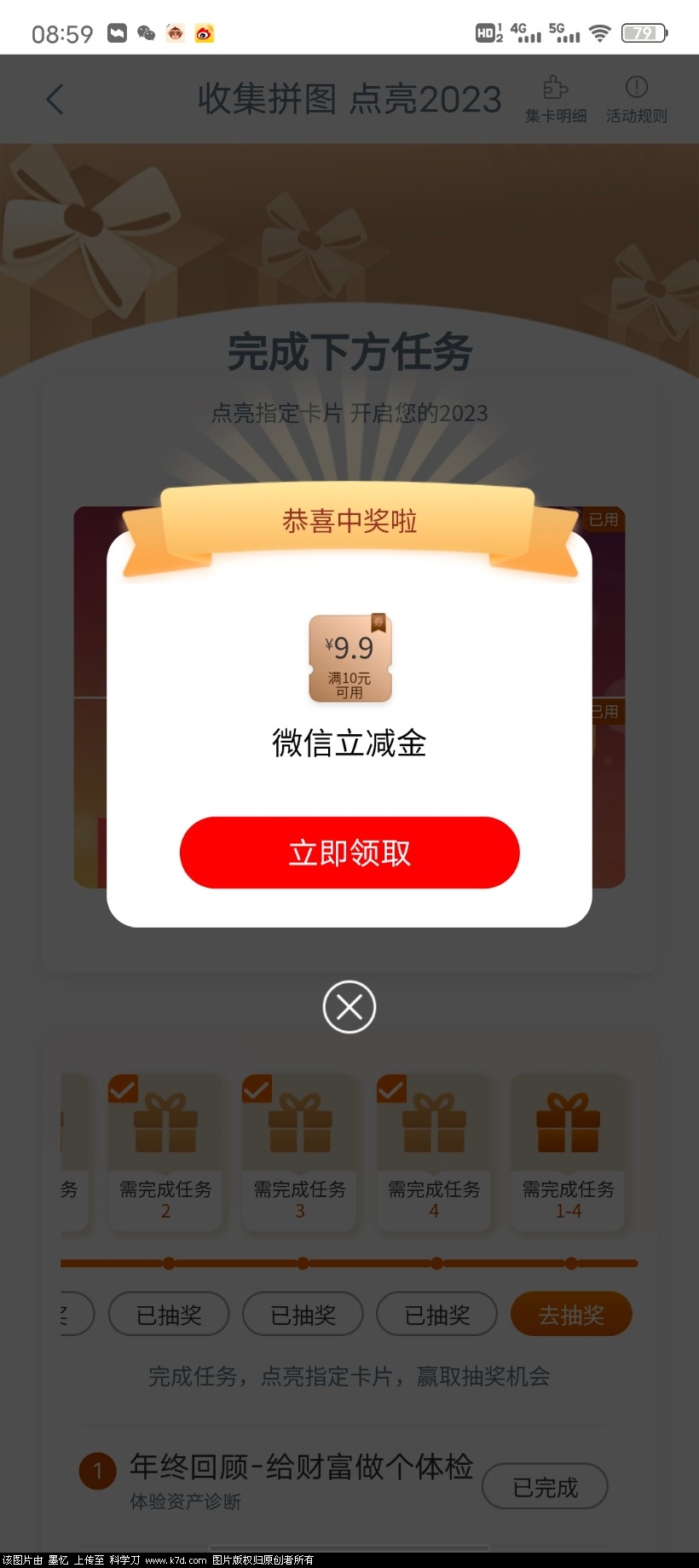699x1568 pixels.
Task: Claim the prize with 立即领取
Action: tap(349, 853)
